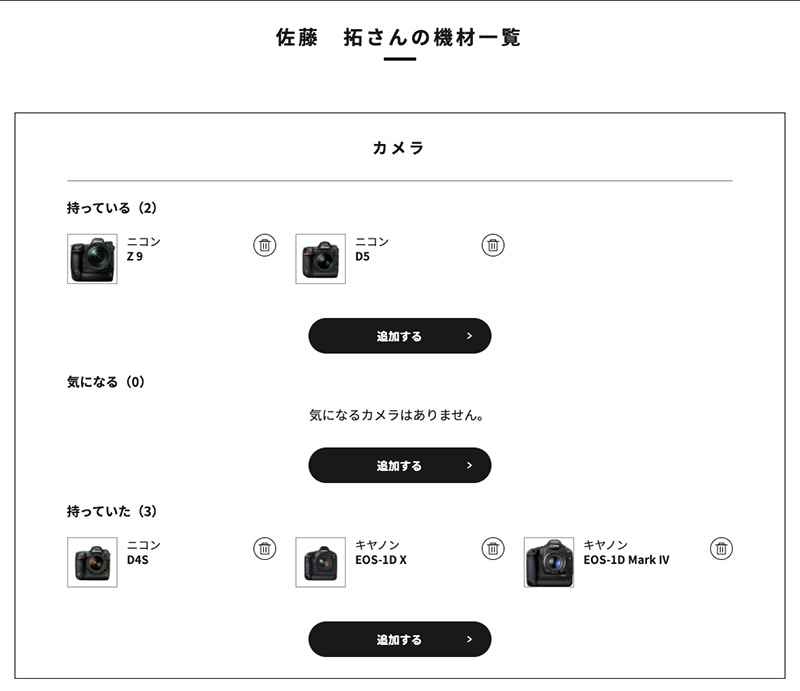Screen dimensions: 800x691
Task: Open the Nikon D5 camera thumbnail
Action: 321,259
